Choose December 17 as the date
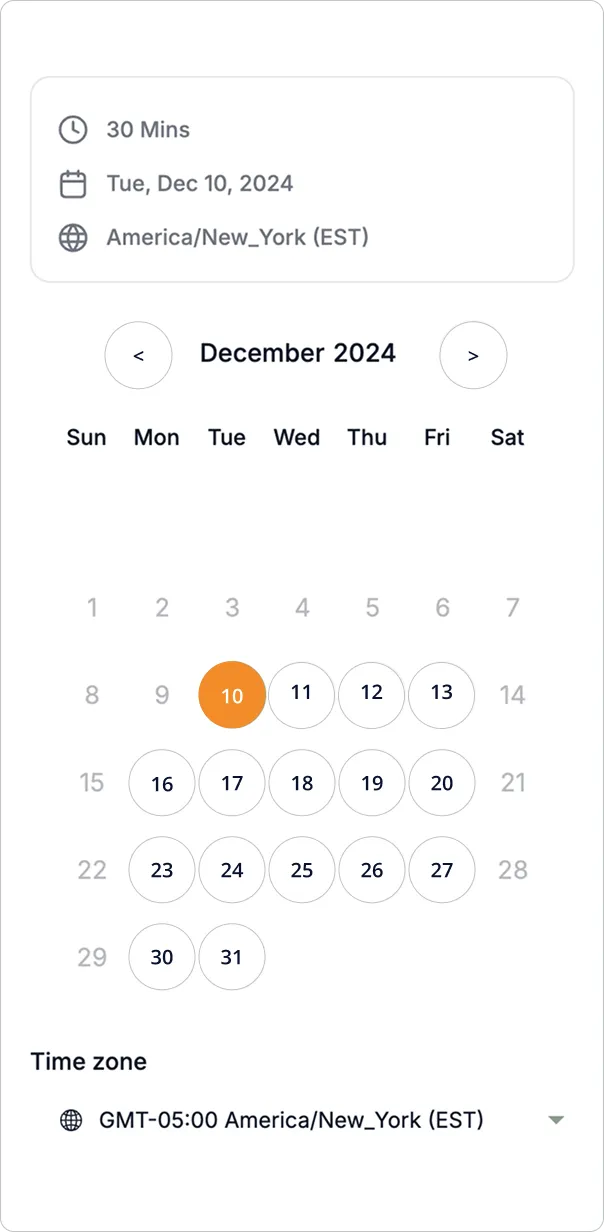This screenshot has height=1232, width=604. [232, 783]
